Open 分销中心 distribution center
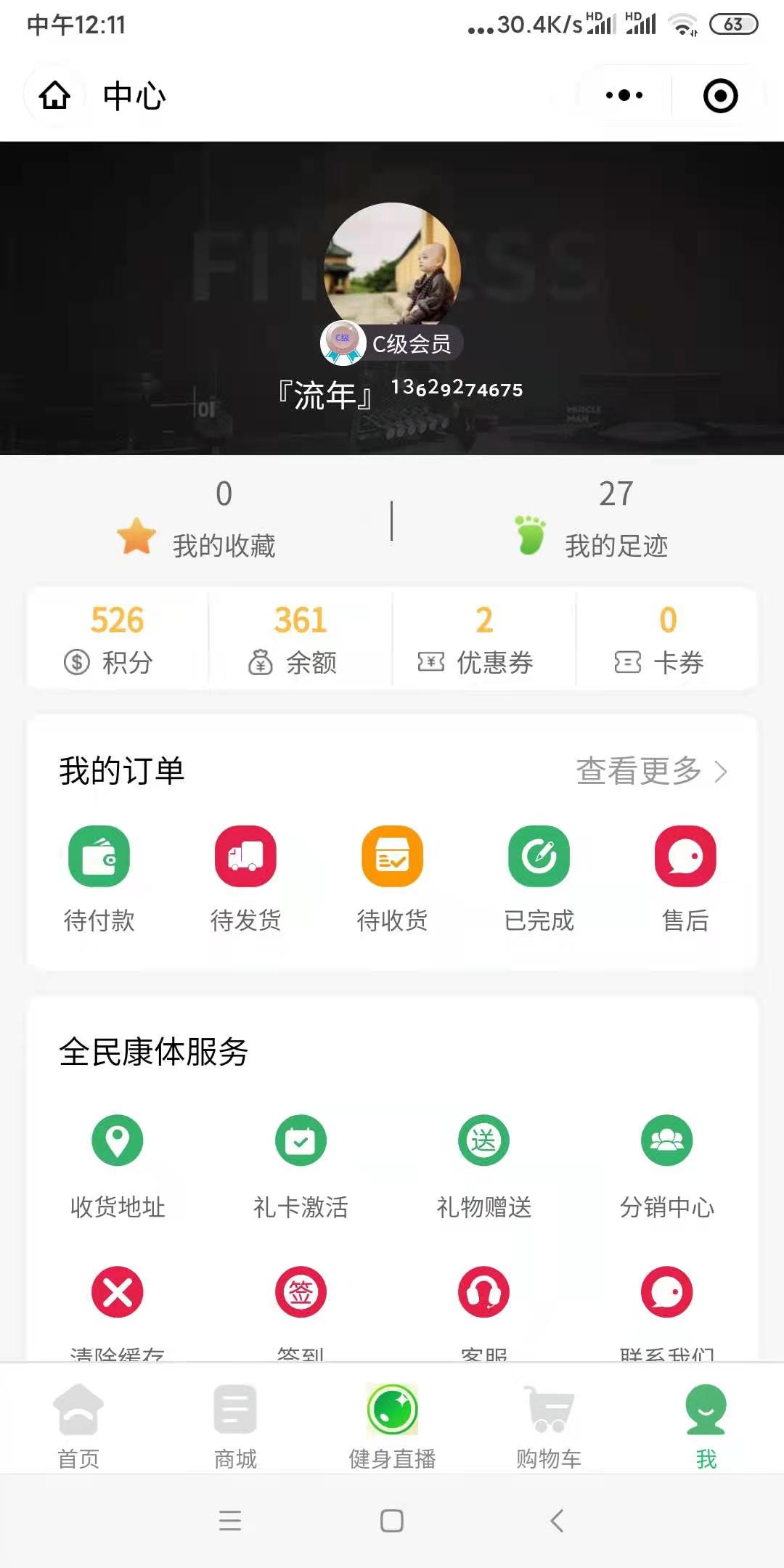Image resolution: width=784 pixels, height=1568 pixels. 666,1165
